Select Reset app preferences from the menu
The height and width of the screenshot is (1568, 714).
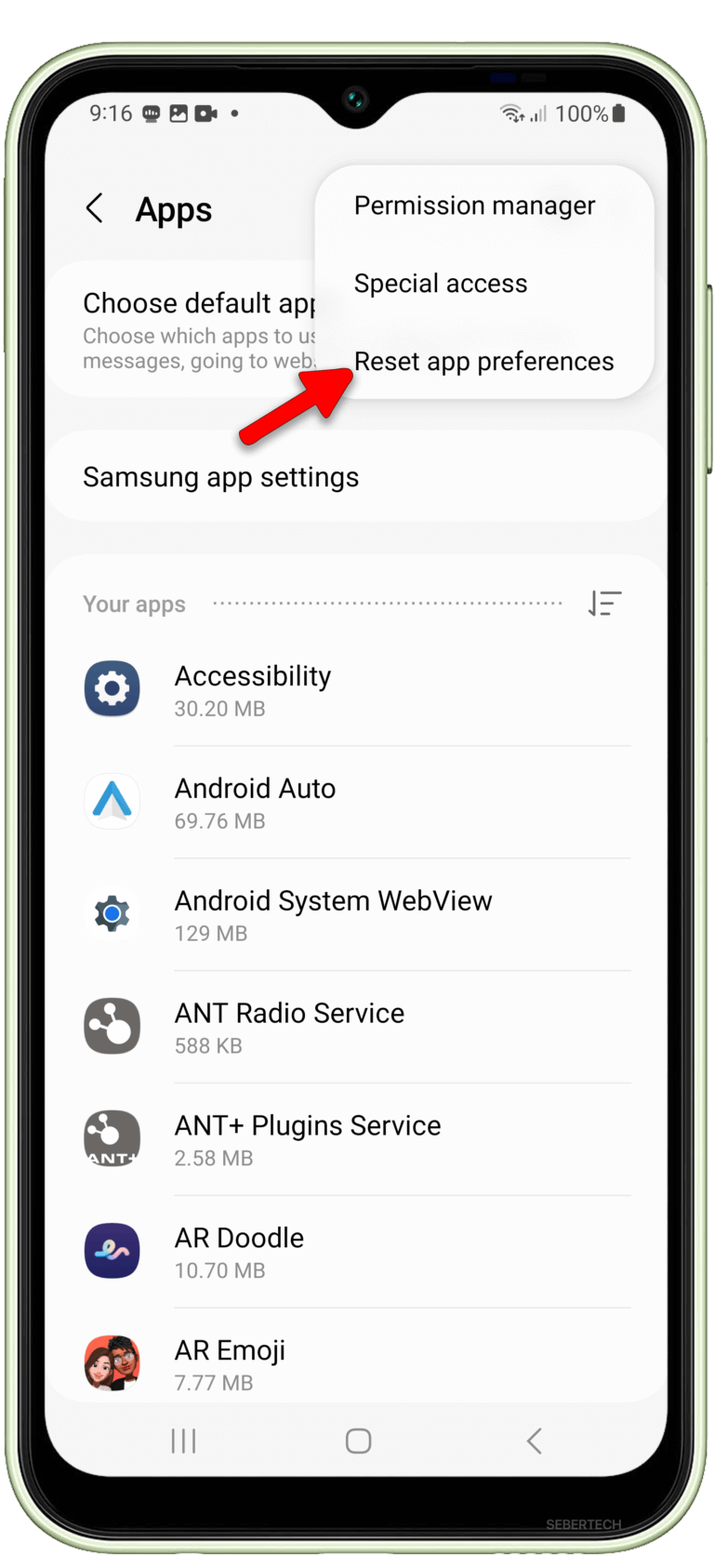[484, 362]
